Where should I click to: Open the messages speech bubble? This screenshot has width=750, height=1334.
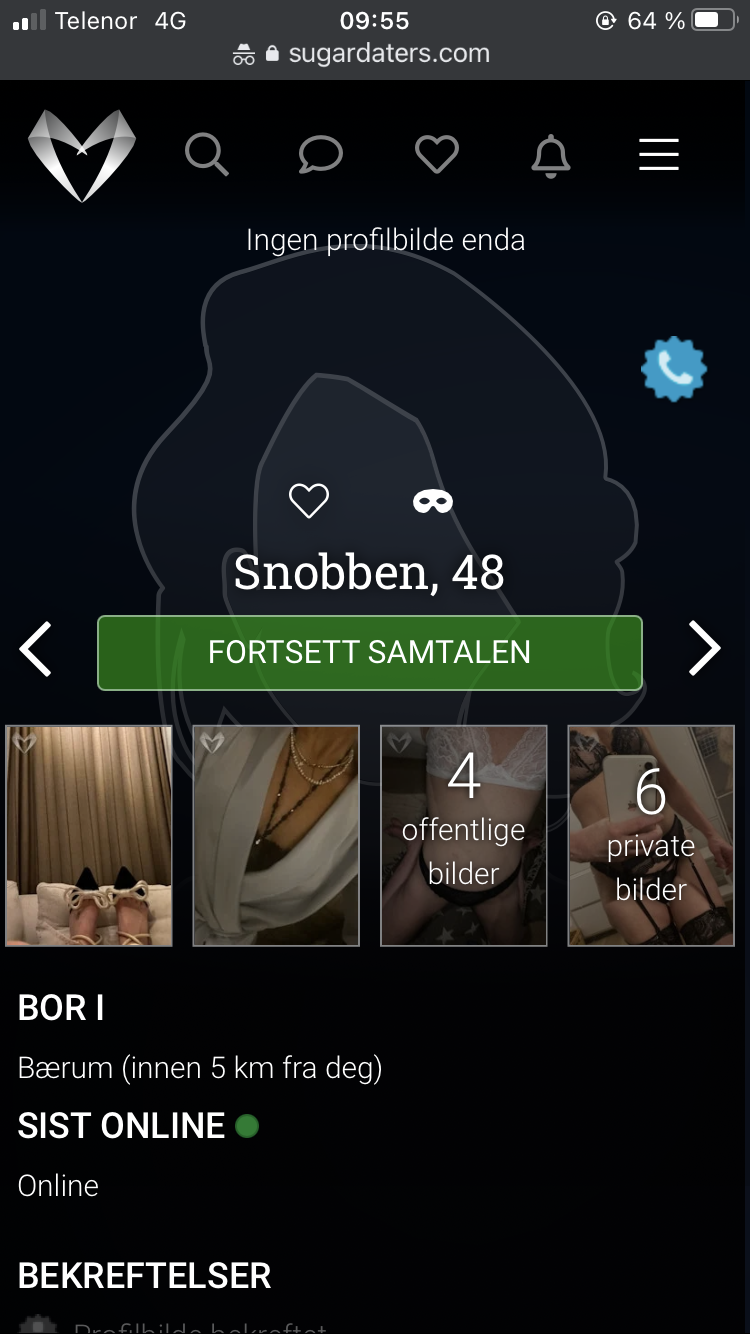coord(321,155)
